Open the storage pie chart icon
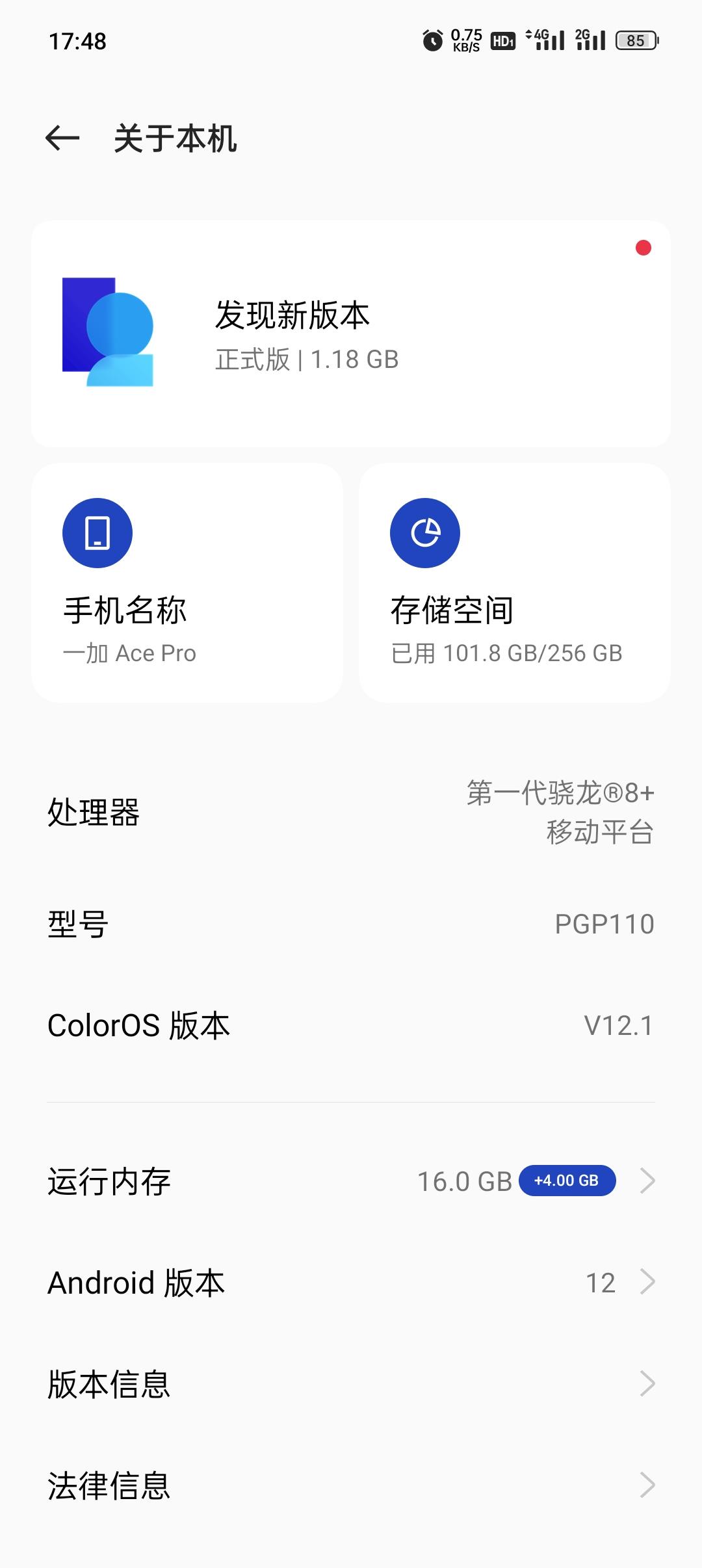Viewport: 702px width, 1568px height. (424, 532)
